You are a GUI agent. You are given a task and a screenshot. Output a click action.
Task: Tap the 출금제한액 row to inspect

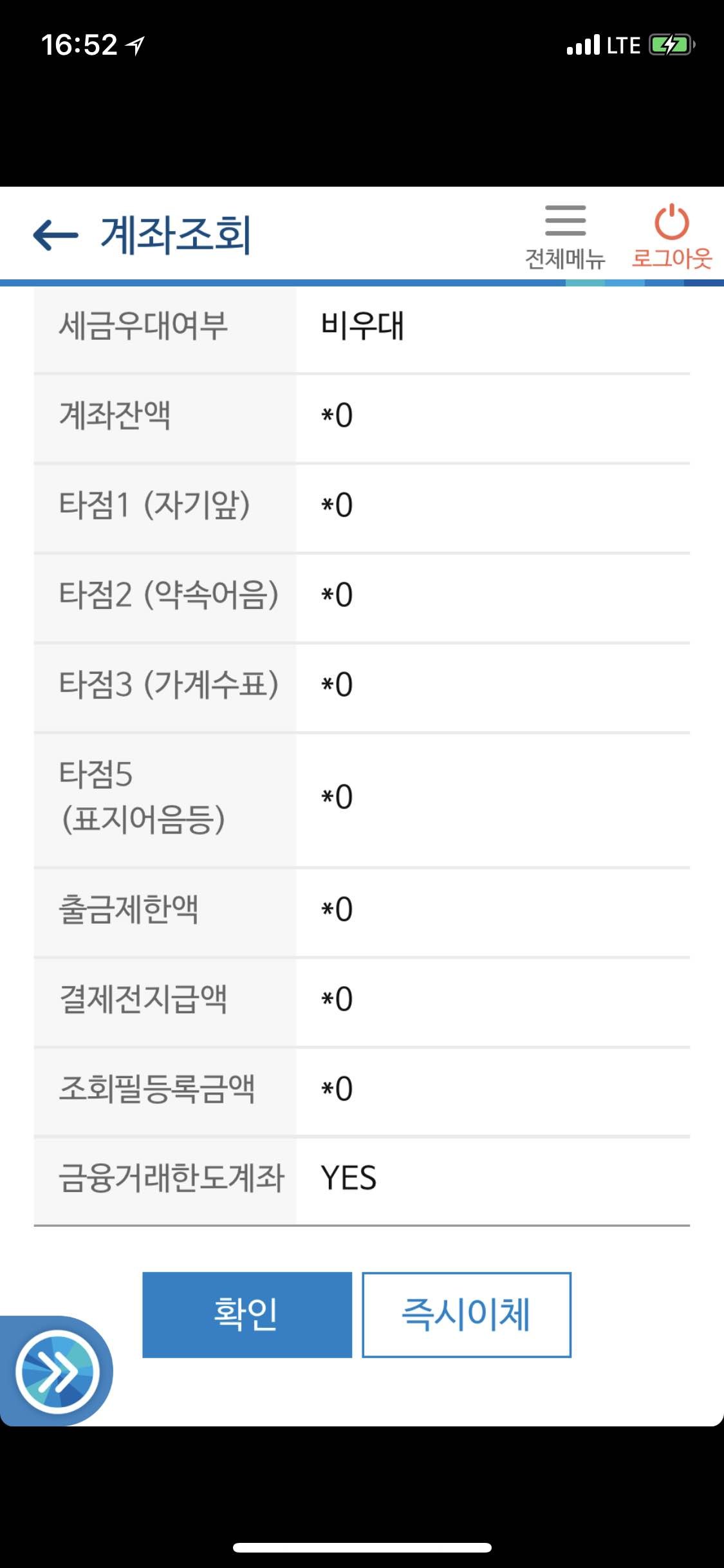pos(337,910)
